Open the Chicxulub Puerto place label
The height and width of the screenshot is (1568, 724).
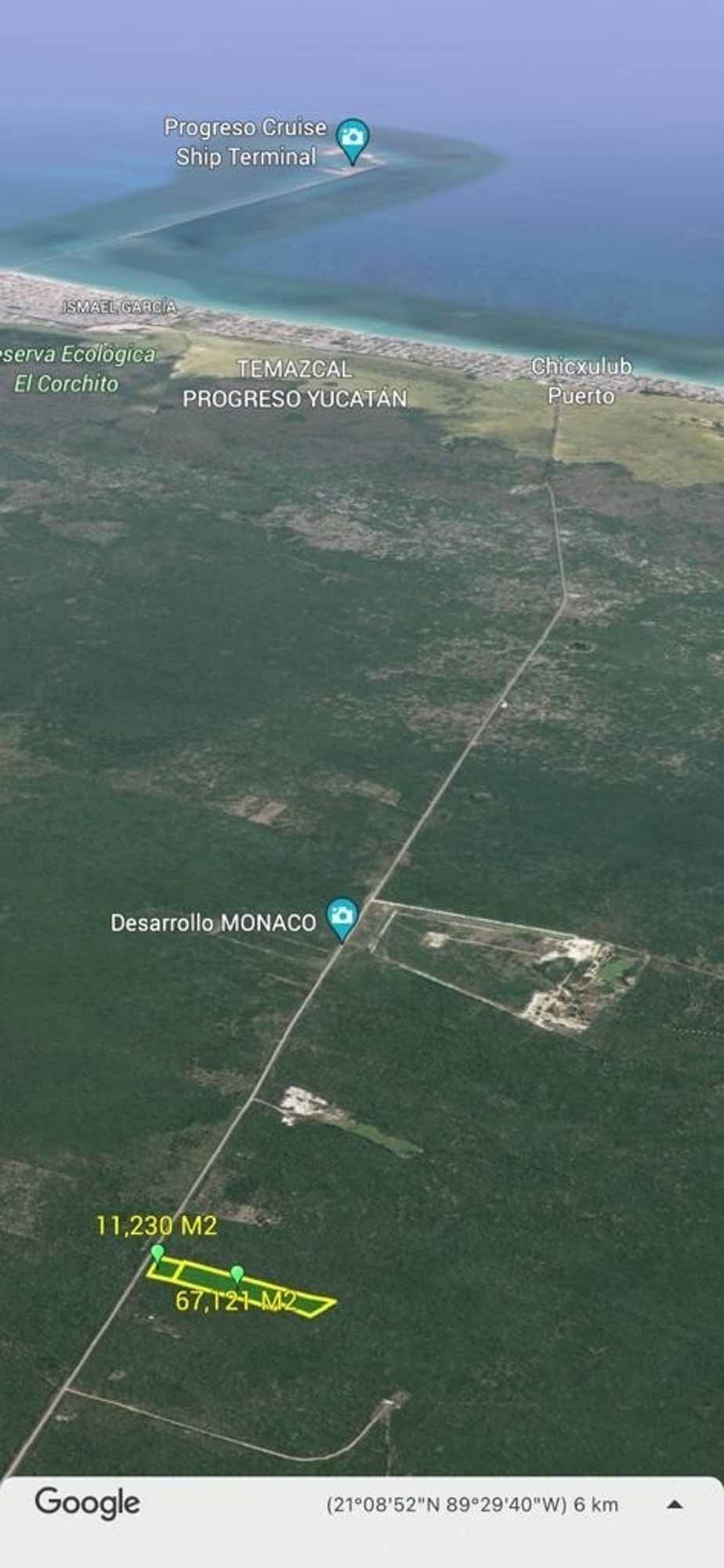click(x=581, y=381)
